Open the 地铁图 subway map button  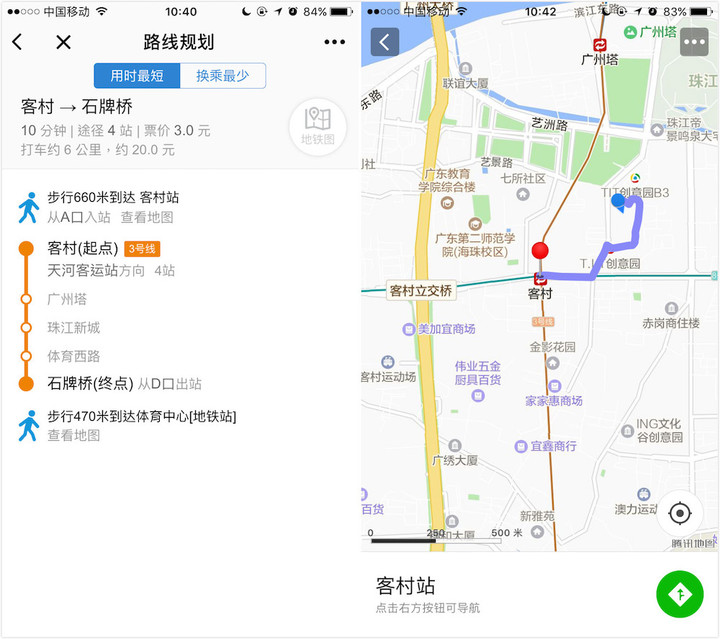pyautogui.click(x=317, y=125)
